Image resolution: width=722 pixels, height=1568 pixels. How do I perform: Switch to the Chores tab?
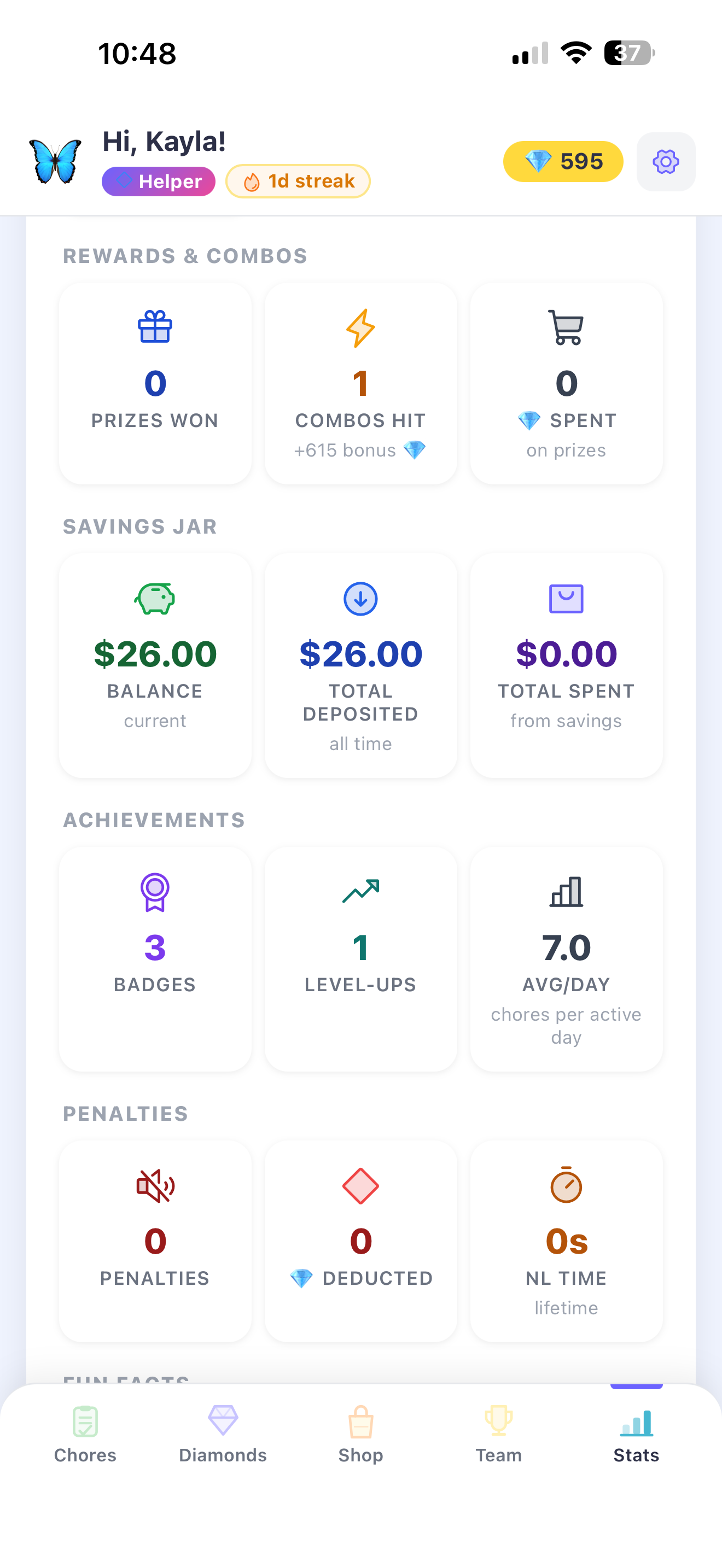pos(85,1434)
